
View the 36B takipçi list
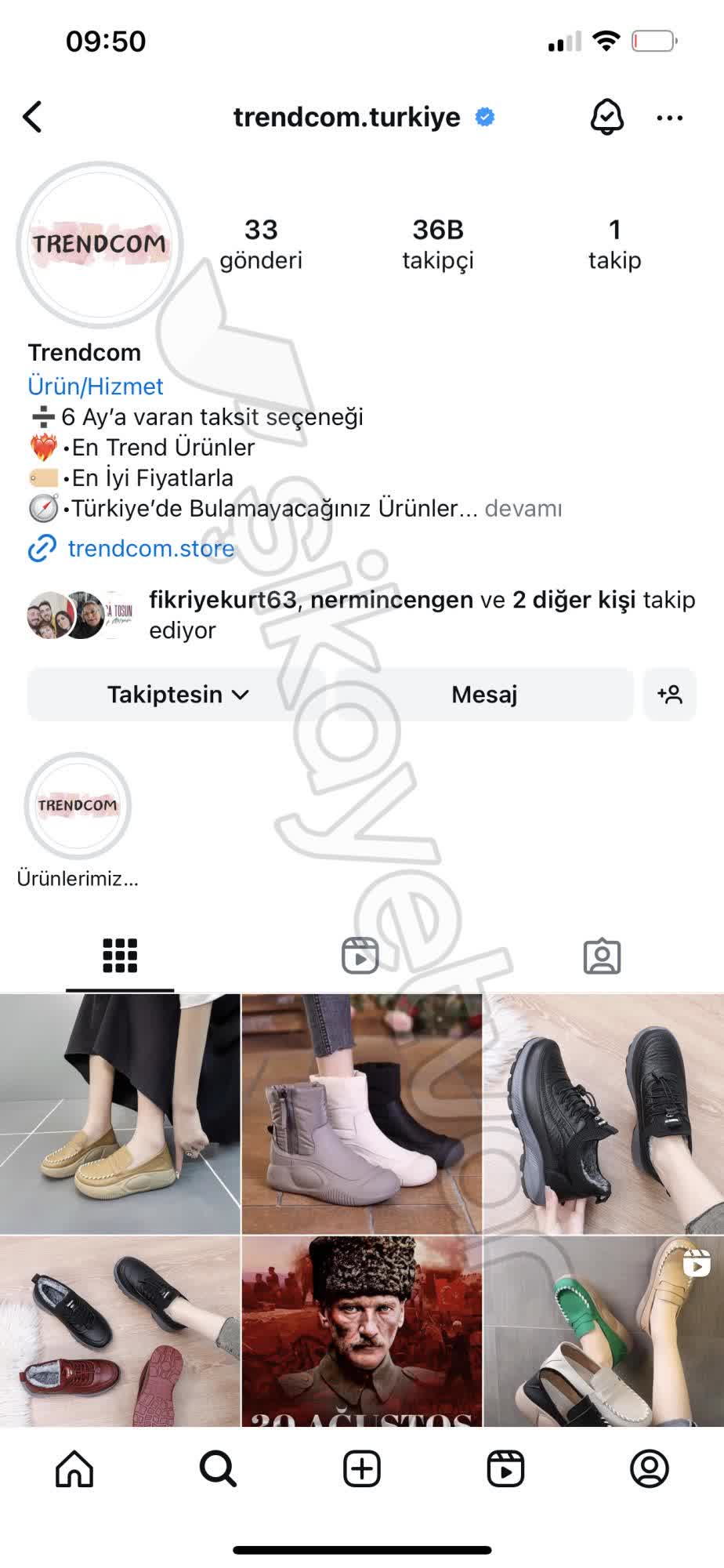pos(437,243)
